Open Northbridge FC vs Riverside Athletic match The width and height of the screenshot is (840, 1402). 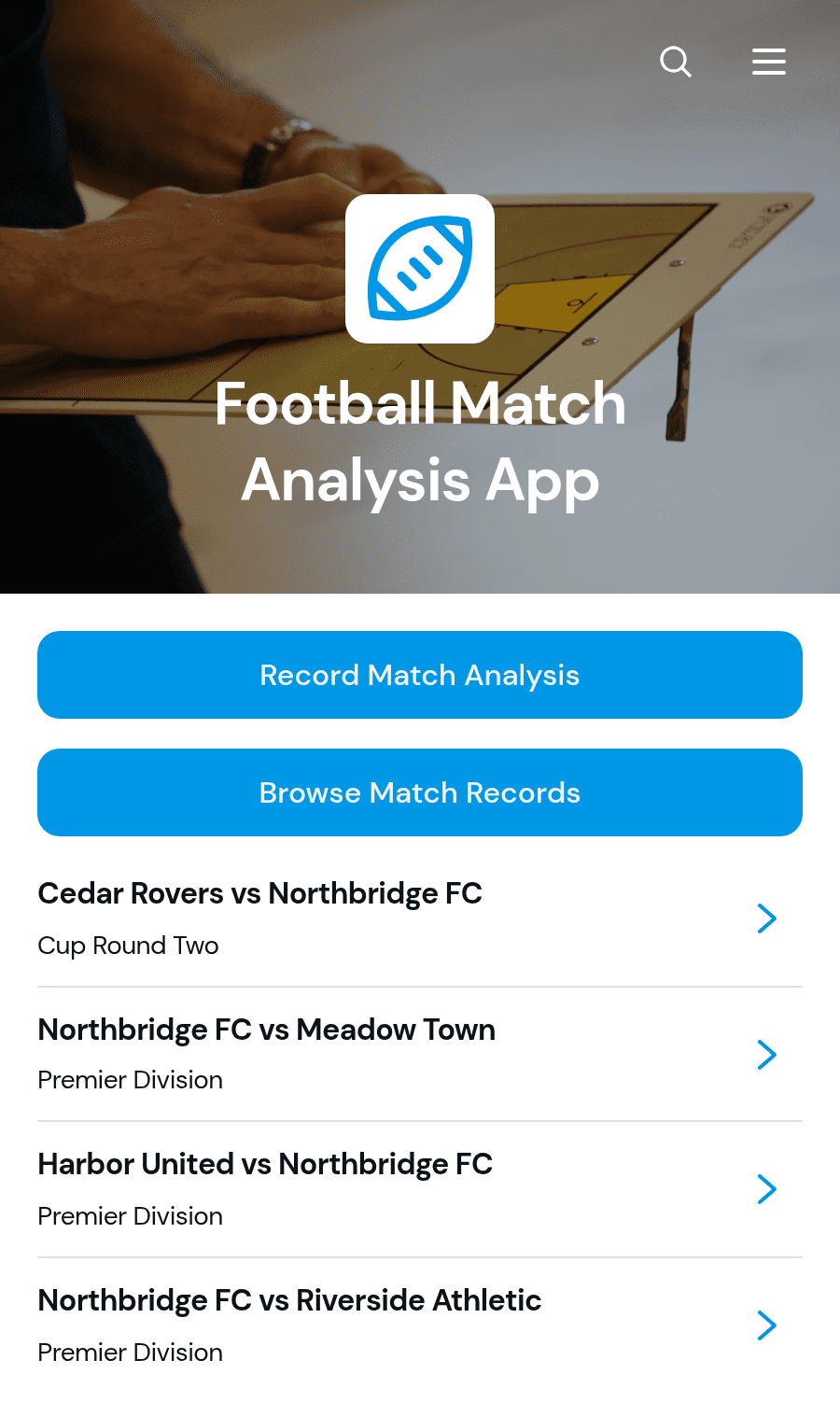pyautogui.click(x=420, y=1325)
